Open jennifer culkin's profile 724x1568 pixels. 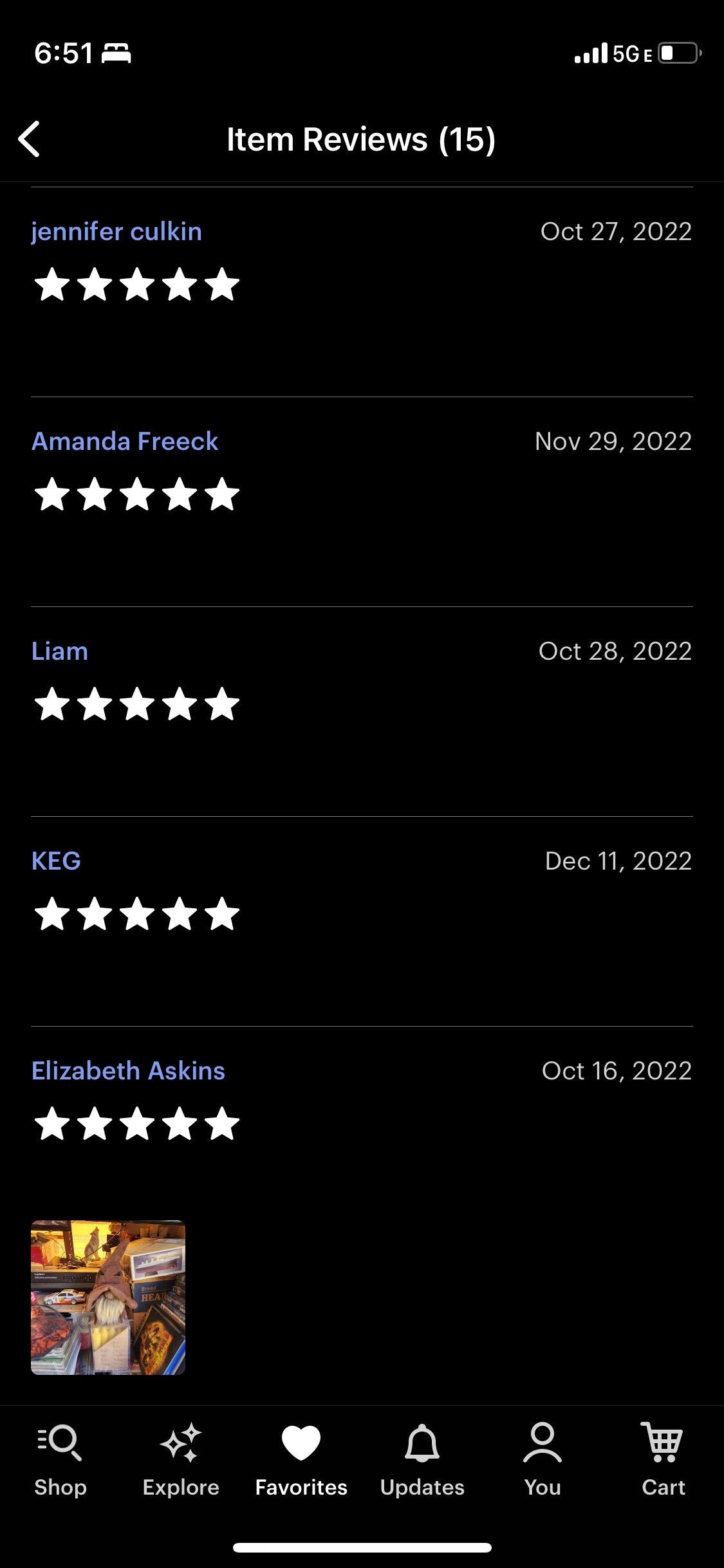click(x=116, y=232)
